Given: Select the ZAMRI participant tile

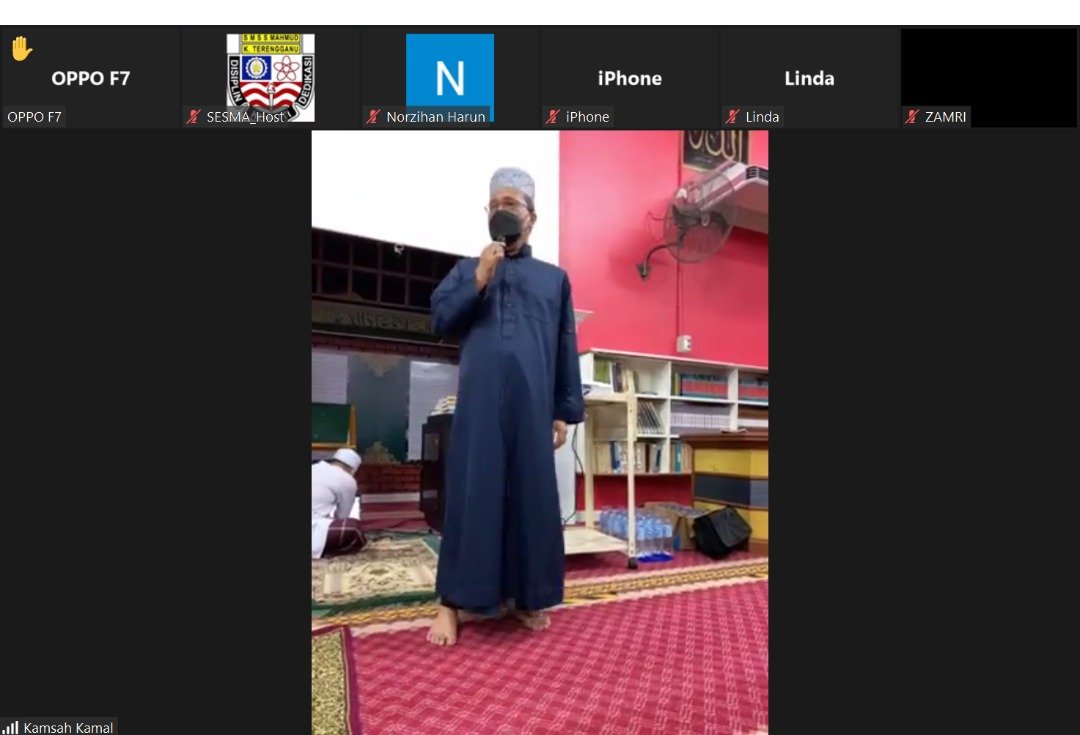Looking at the screenshot, I should [988, 77].
